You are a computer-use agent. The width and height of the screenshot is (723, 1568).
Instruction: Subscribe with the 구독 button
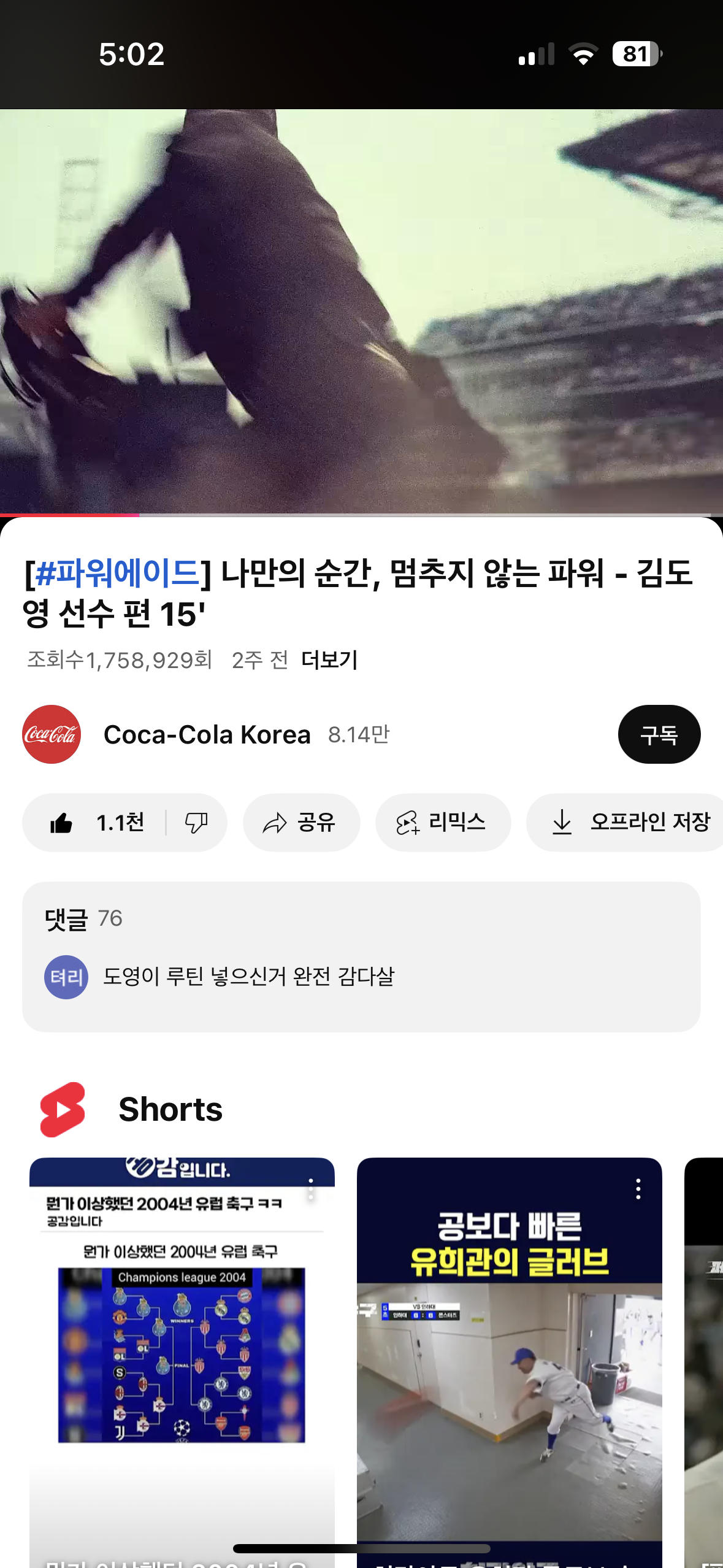coord(659,734)
